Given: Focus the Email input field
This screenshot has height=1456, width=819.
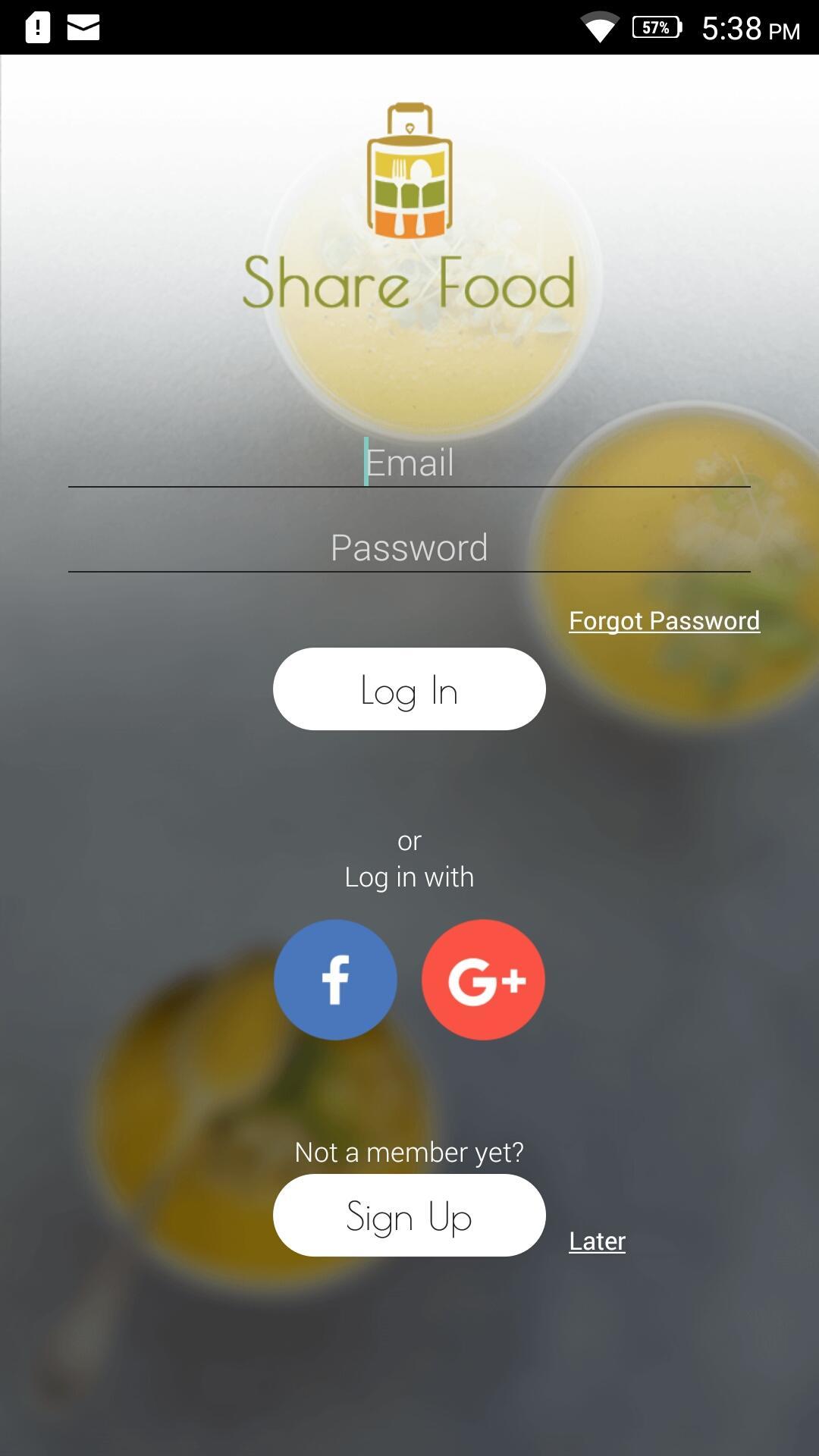Looking at the screenshot, I should click(409, 463).
